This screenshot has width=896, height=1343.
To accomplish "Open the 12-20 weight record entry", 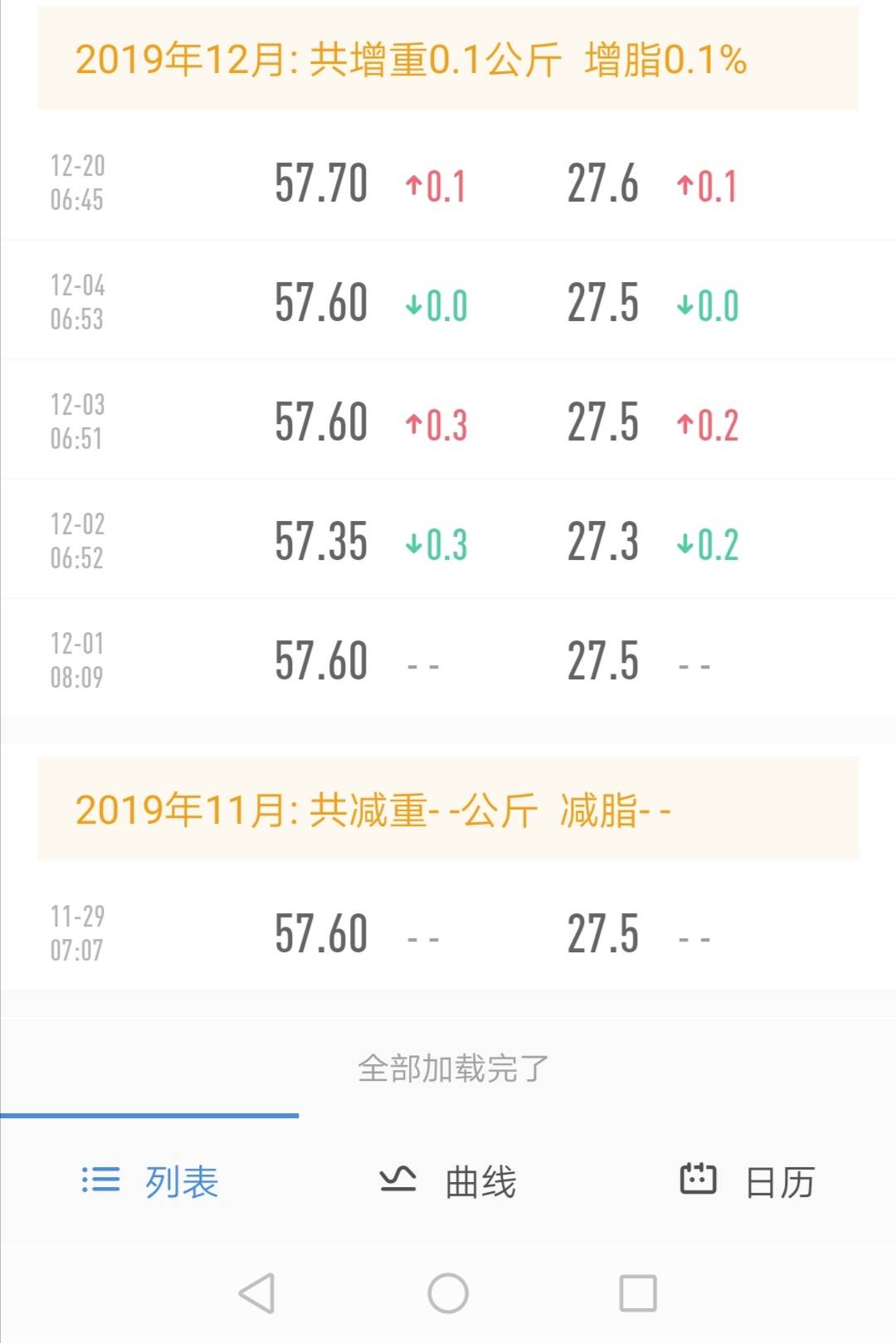I will point(448,184).
